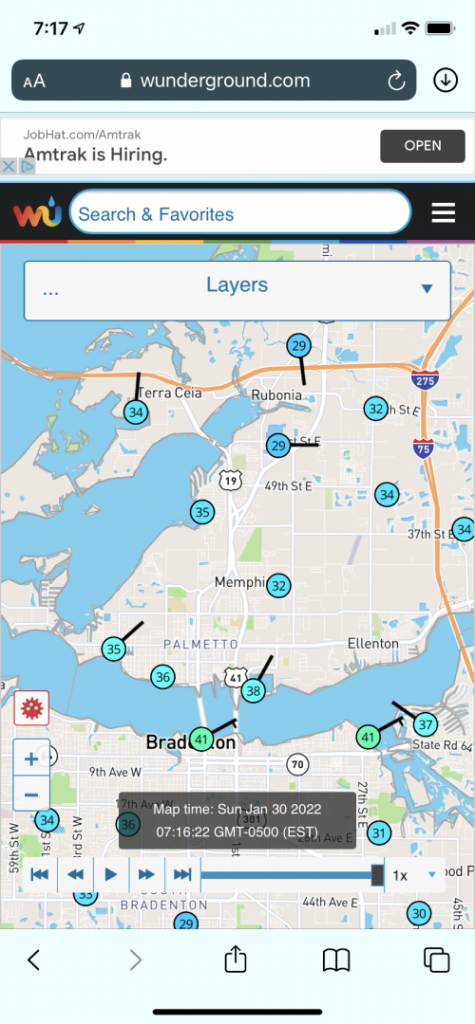Open Safari bookmarks

[336, 960]
